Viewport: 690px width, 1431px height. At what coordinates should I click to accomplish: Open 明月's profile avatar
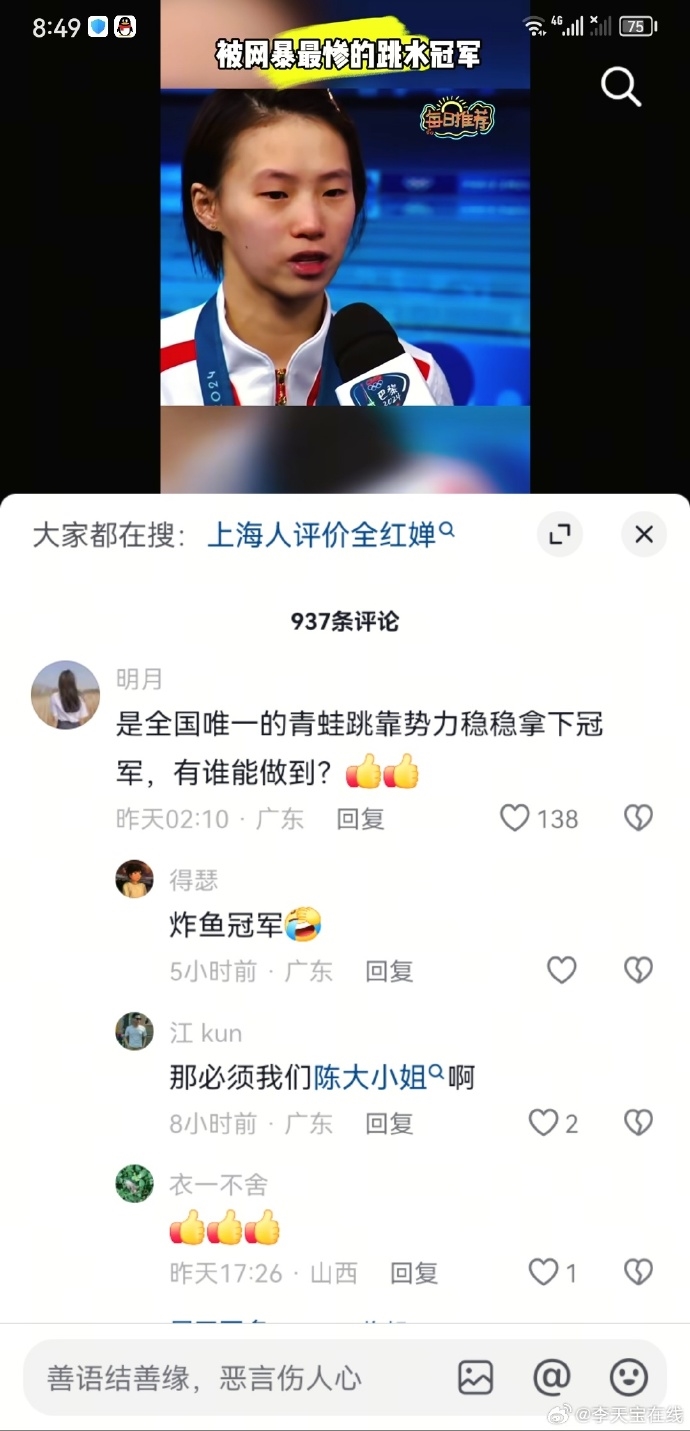coord(65,694)
